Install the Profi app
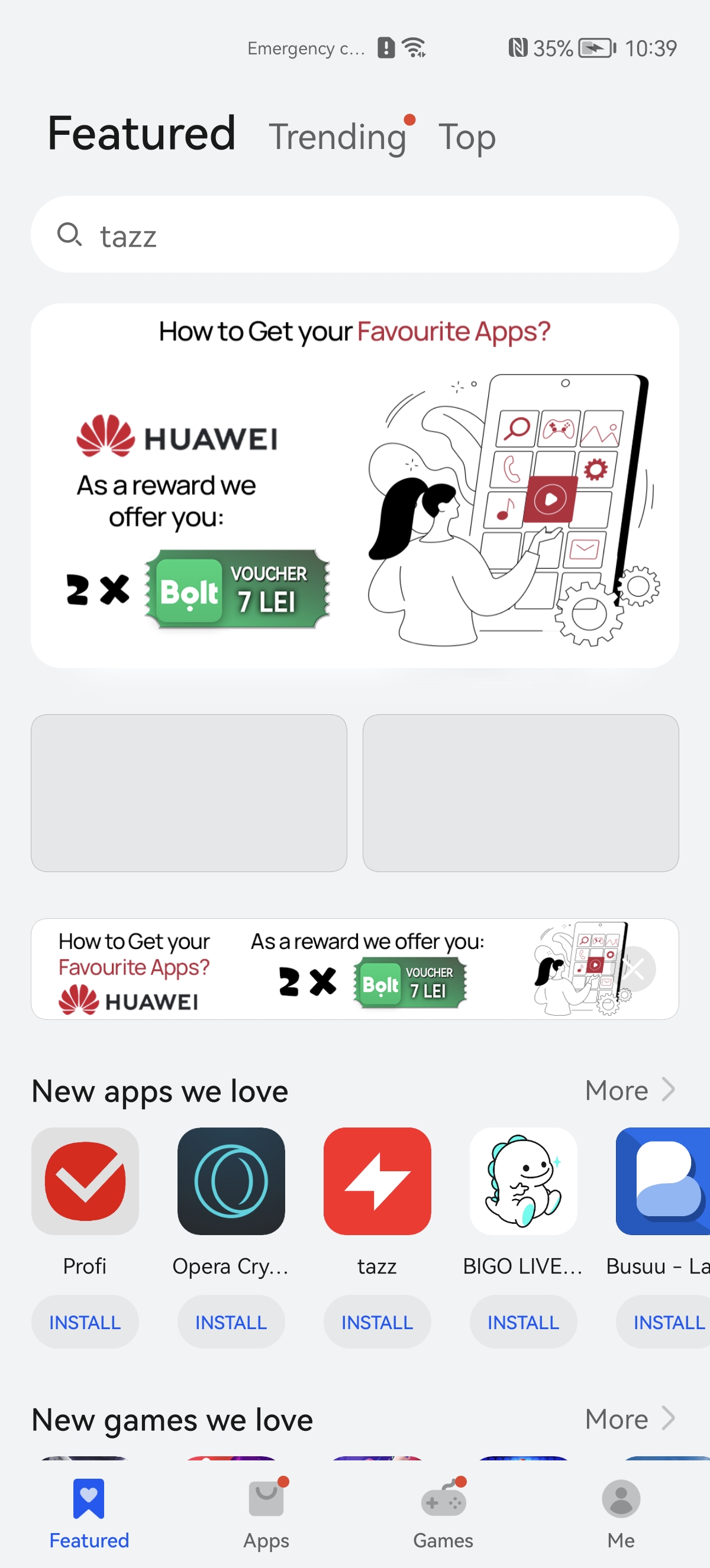Screen dimensions: 710x1568 85,1322
